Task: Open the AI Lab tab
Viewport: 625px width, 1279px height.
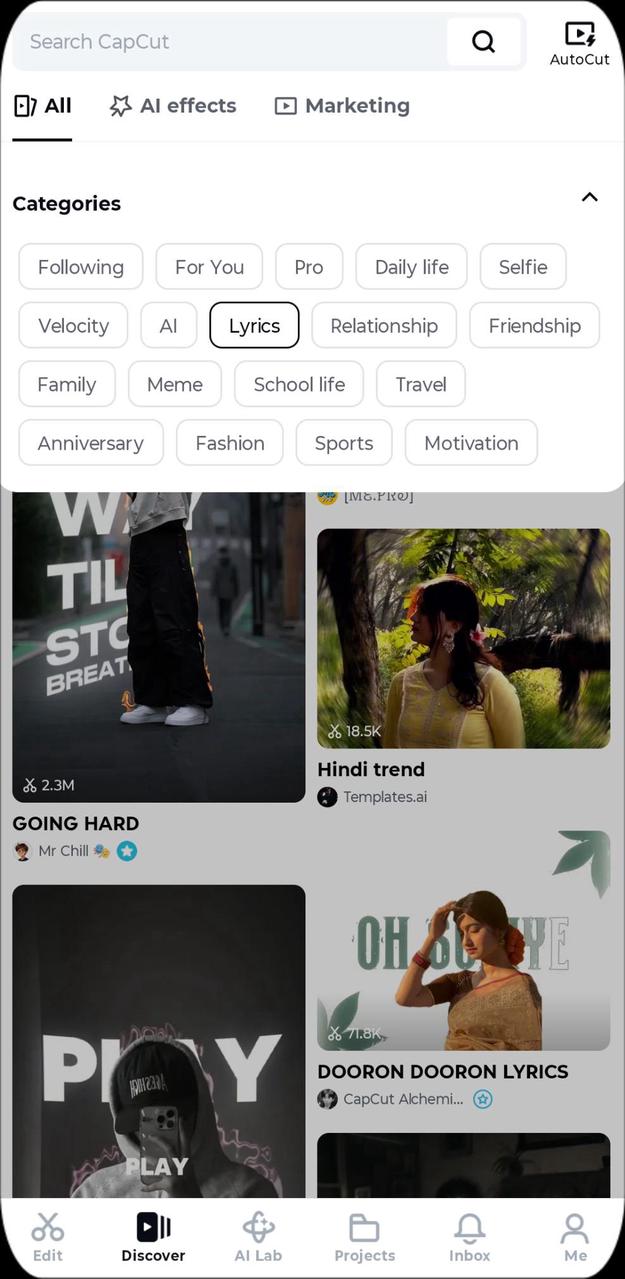Action: click(258, 1236)
